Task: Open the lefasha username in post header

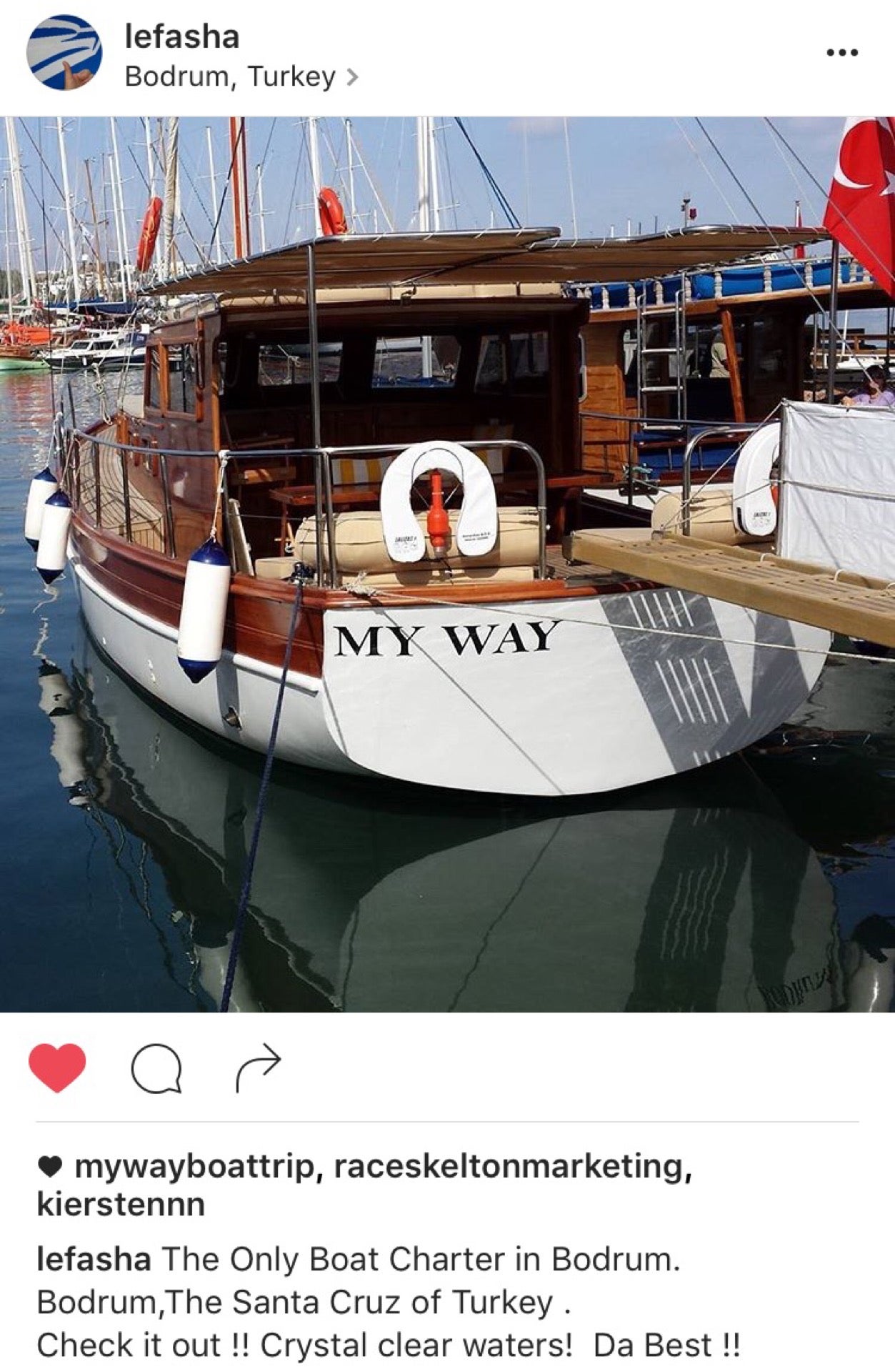Action: (181, 36)
